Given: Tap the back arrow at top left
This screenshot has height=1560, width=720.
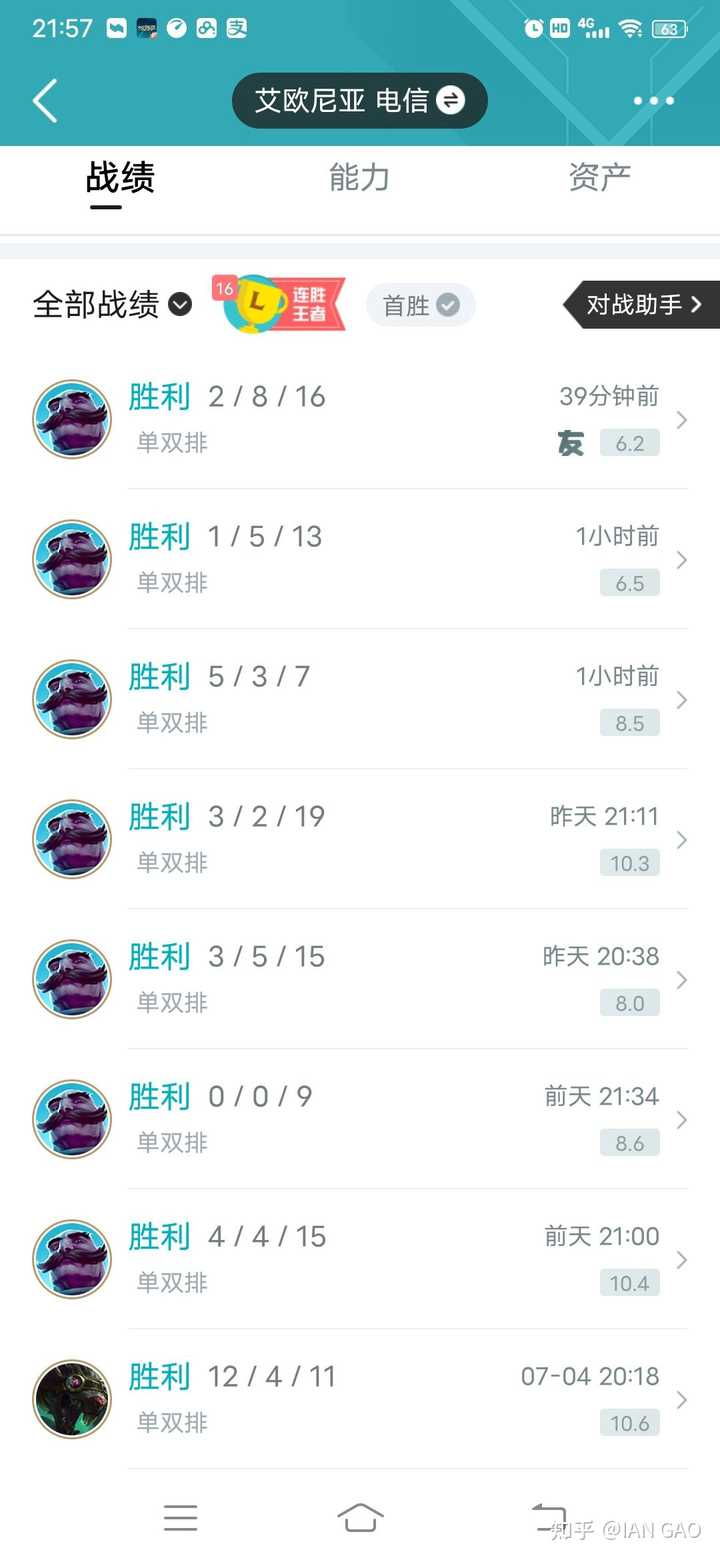Looking at the screenshot, I should (x=44, y=100).
